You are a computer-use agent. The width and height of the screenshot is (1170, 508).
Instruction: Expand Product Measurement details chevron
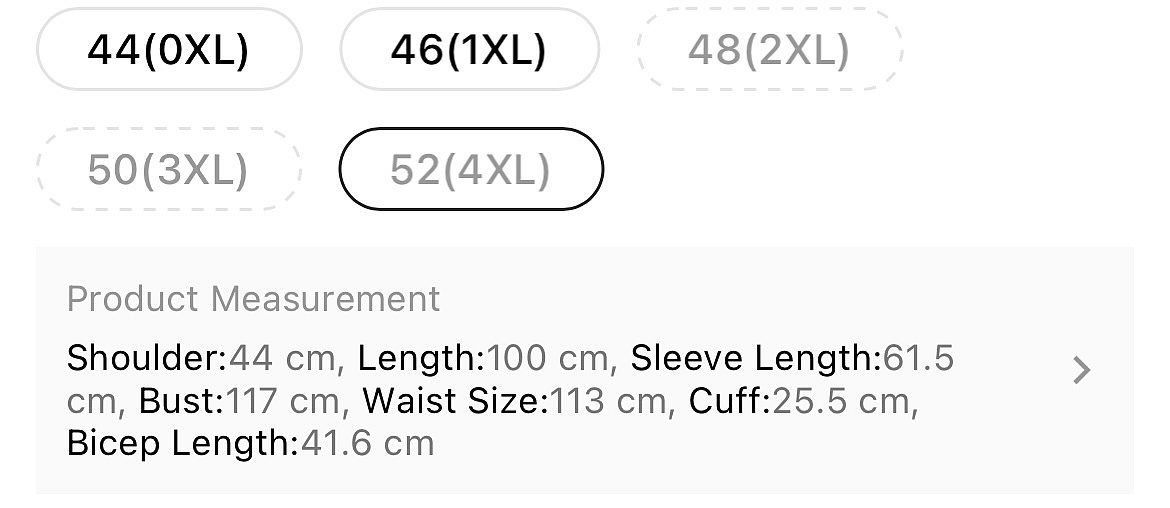[x=1081, y=371]
